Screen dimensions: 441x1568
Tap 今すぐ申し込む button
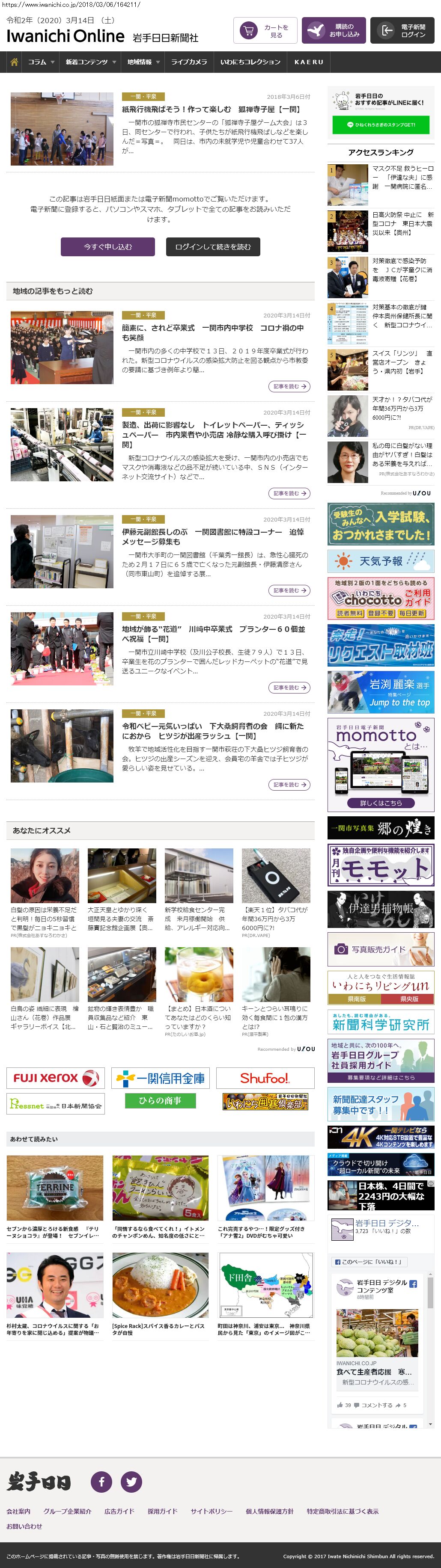click(108, 246)
